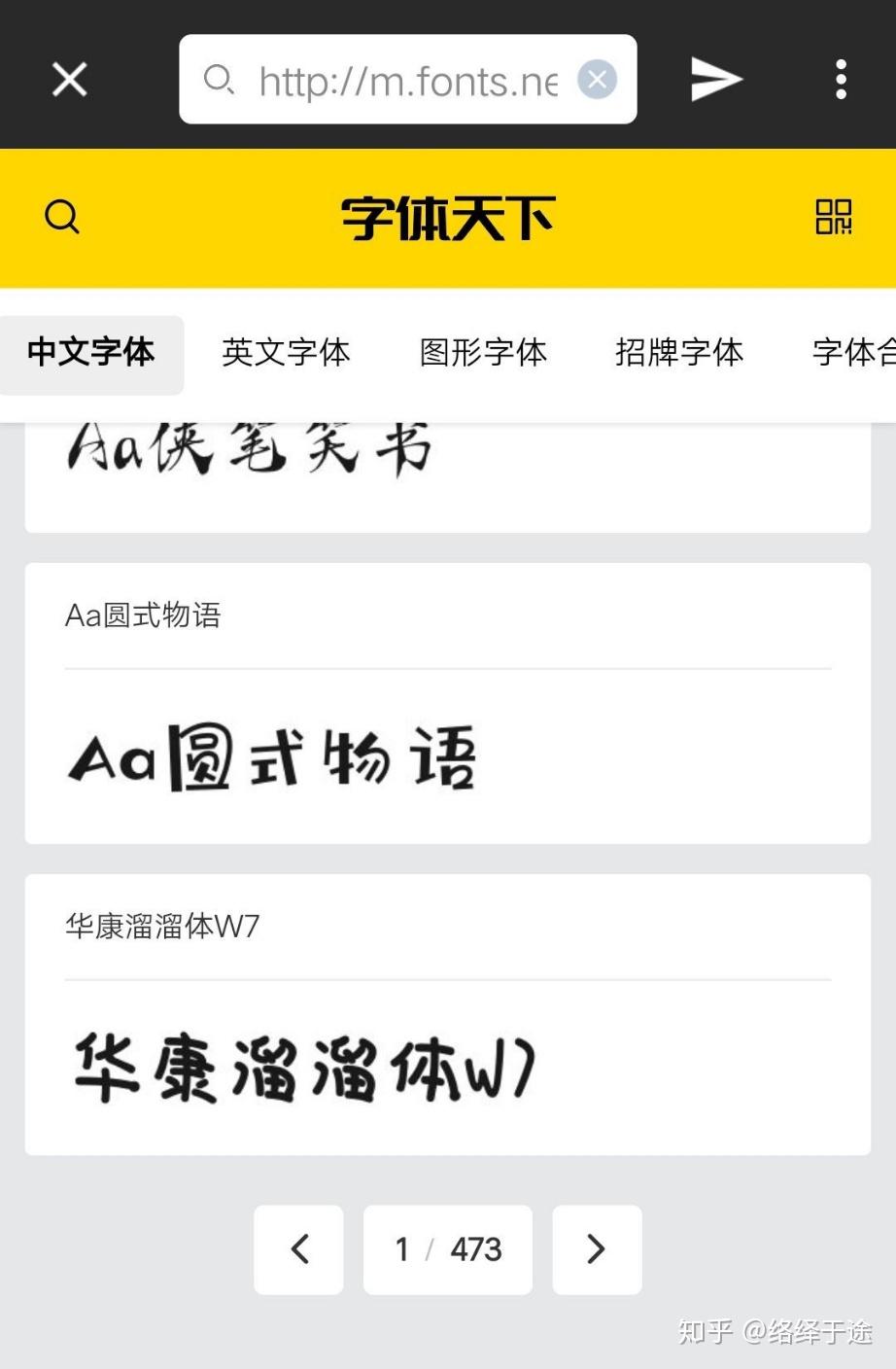The height and width of the screenshot is (1369, 896).
Task: Open the page number selector
Action: pyautogui.click(x=448, y=1249)
